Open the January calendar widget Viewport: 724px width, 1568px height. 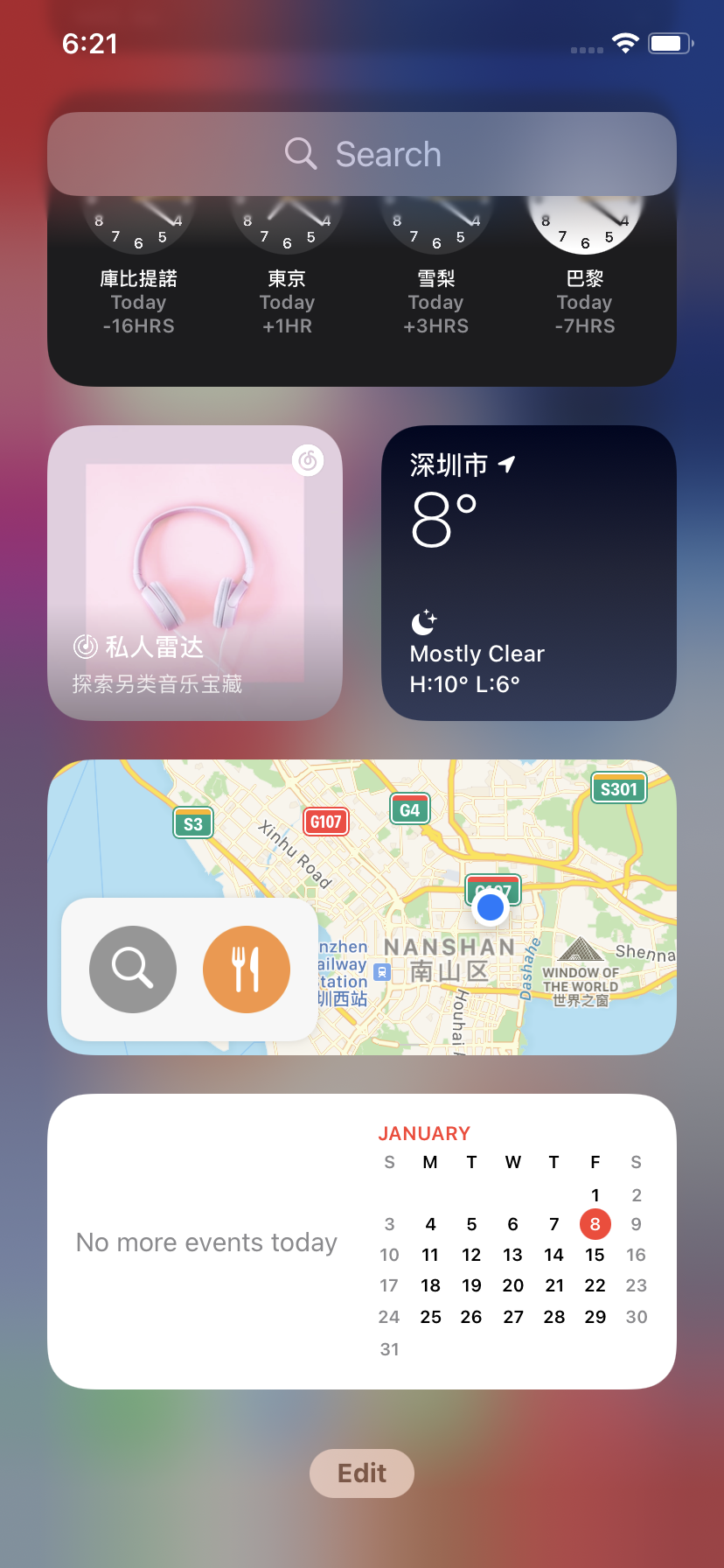click(x=362, y=1241)
